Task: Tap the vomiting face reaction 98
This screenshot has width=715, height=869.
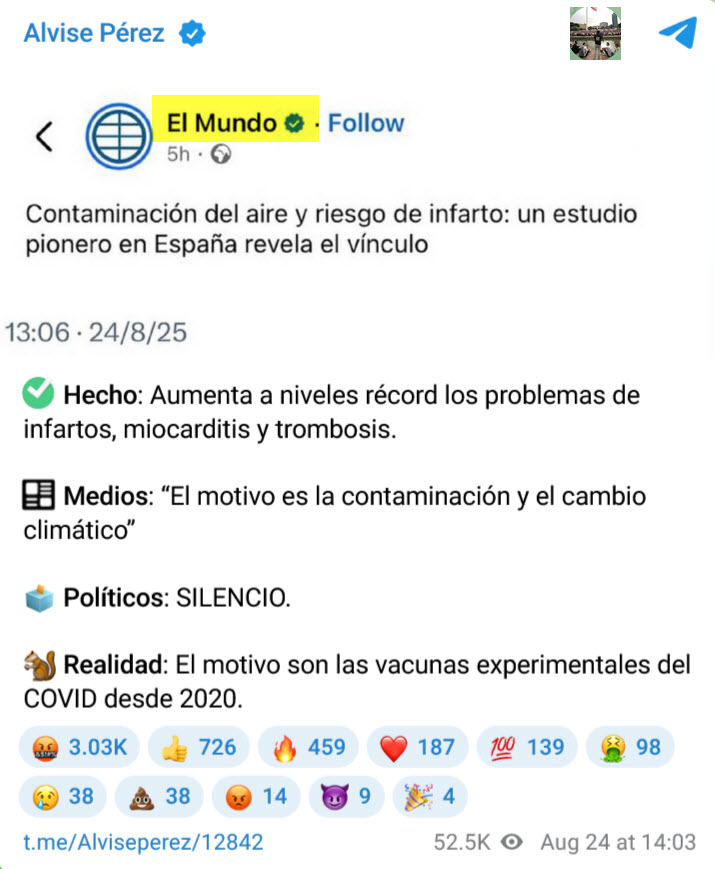Action: tap(632, 746)
